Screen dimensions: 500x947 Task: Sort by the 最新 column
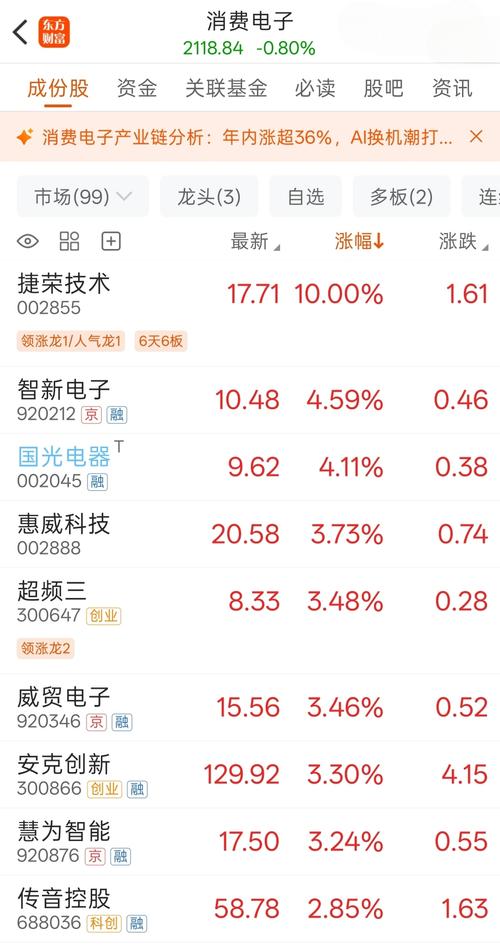coord(255,242)
